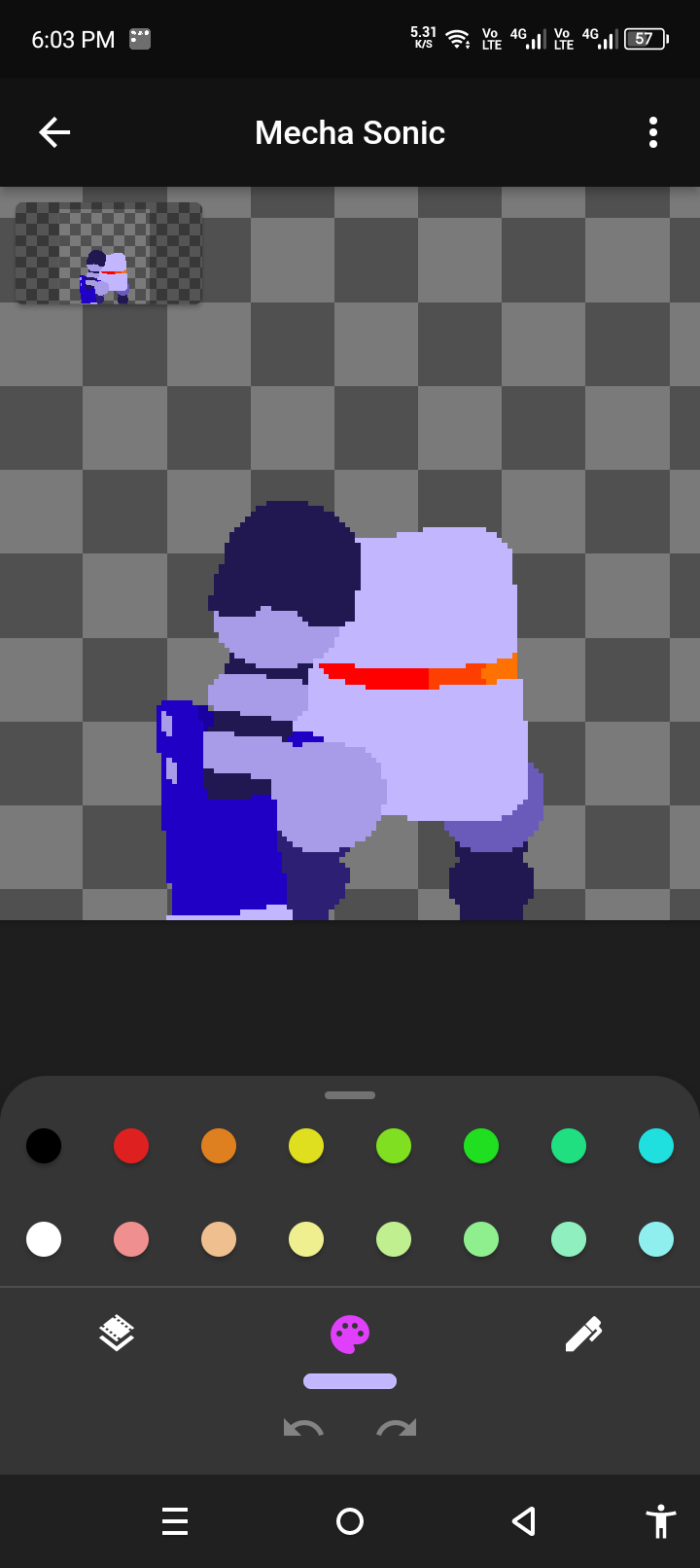Image resolution: width=700 pixels, height=1568 pixels.
Task: Open the system recent apps list
Action: point(175,1521)
